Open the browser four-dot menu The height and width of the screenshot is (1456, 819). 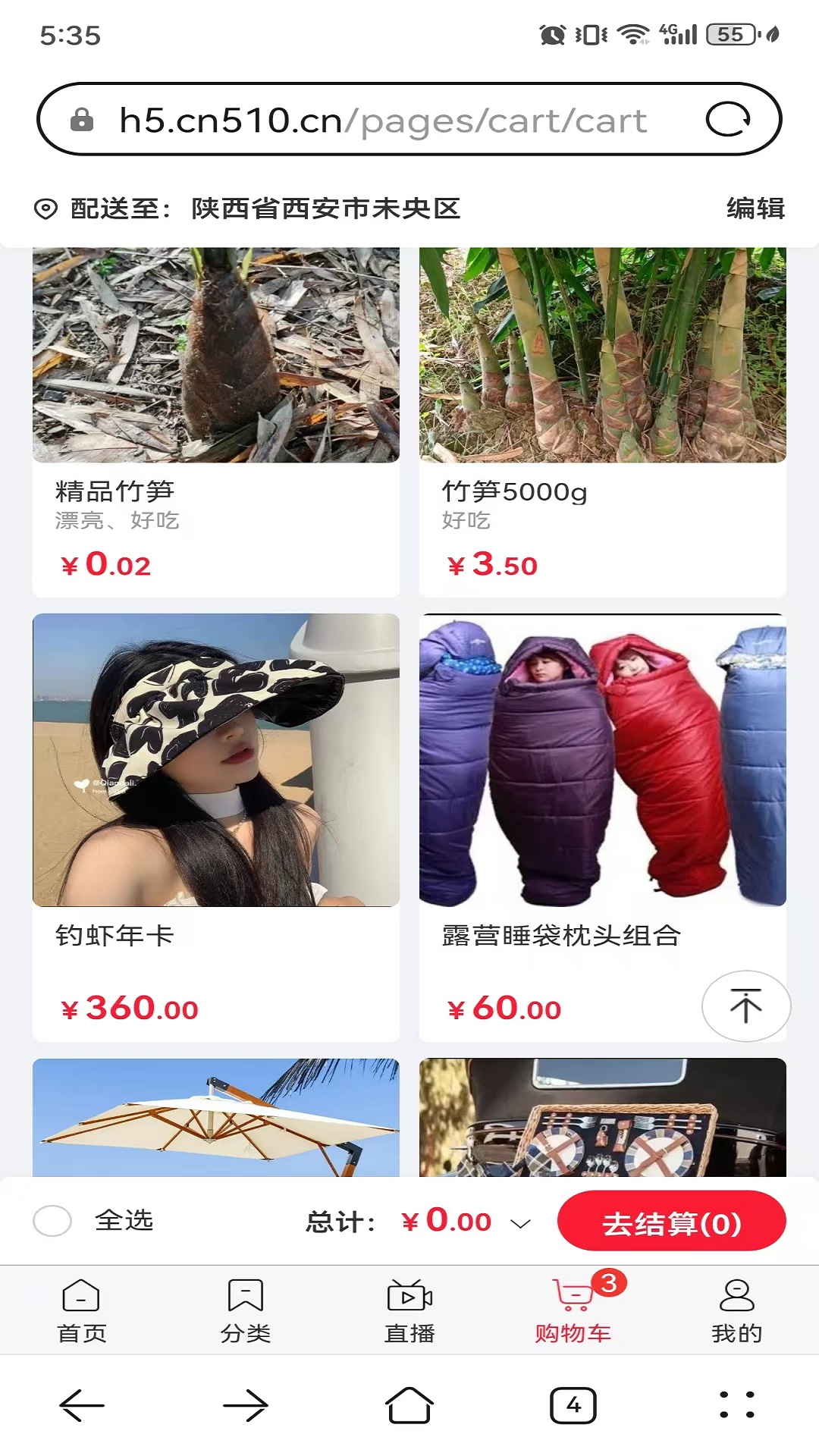click(x=736, y=1405)
